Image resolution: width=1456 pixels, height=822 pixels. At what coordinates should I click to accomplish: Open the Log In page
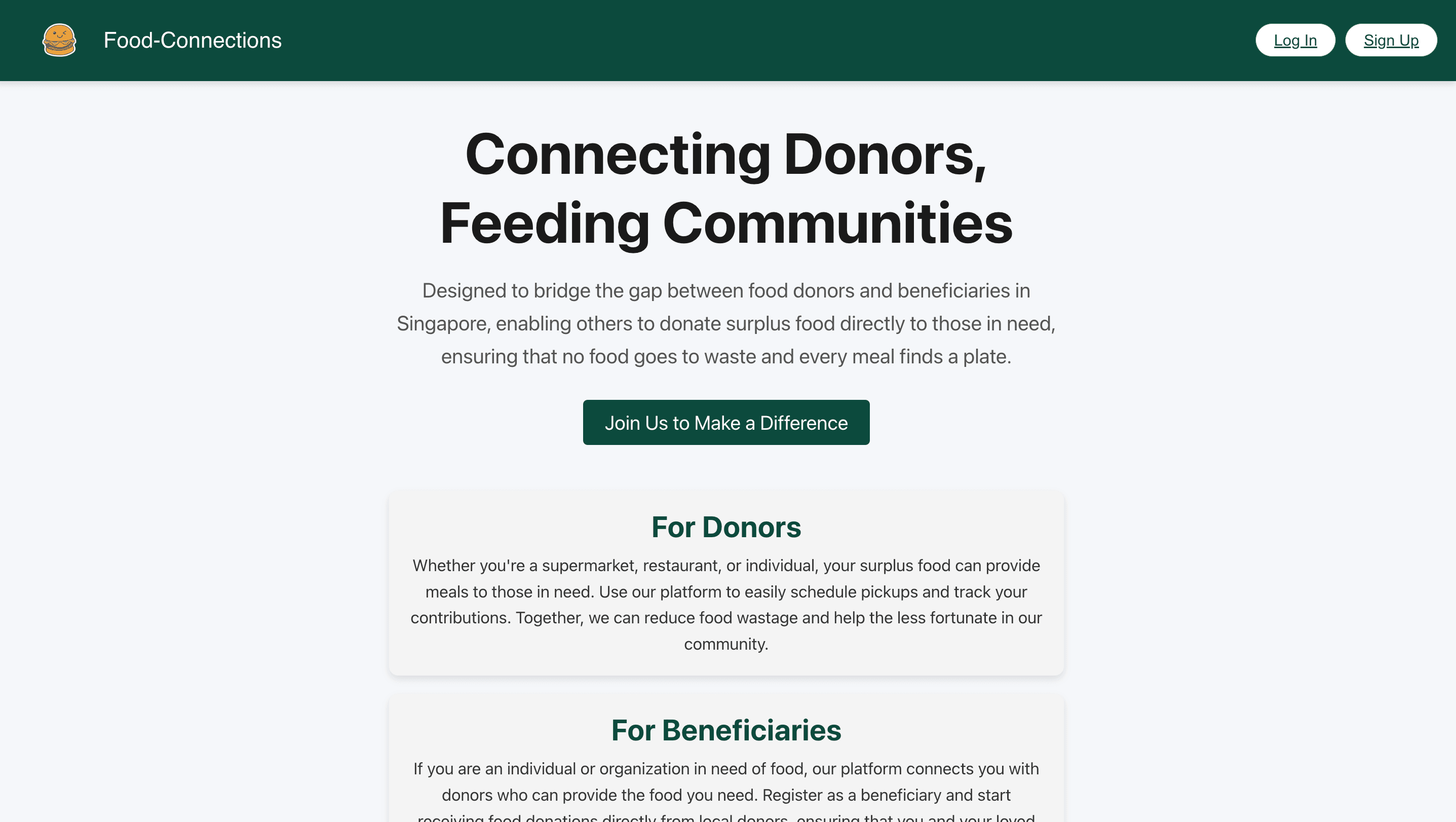[1295, 40]
